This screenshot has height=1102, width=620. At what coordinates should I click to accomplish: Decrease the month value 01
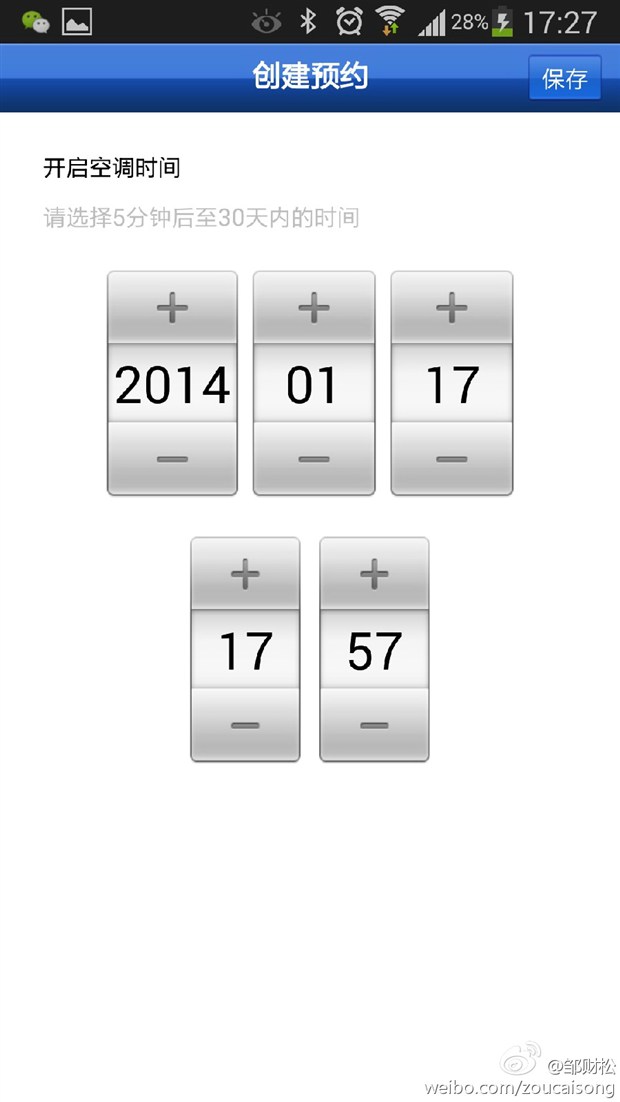pyautogui.click(x=314, y=459)
